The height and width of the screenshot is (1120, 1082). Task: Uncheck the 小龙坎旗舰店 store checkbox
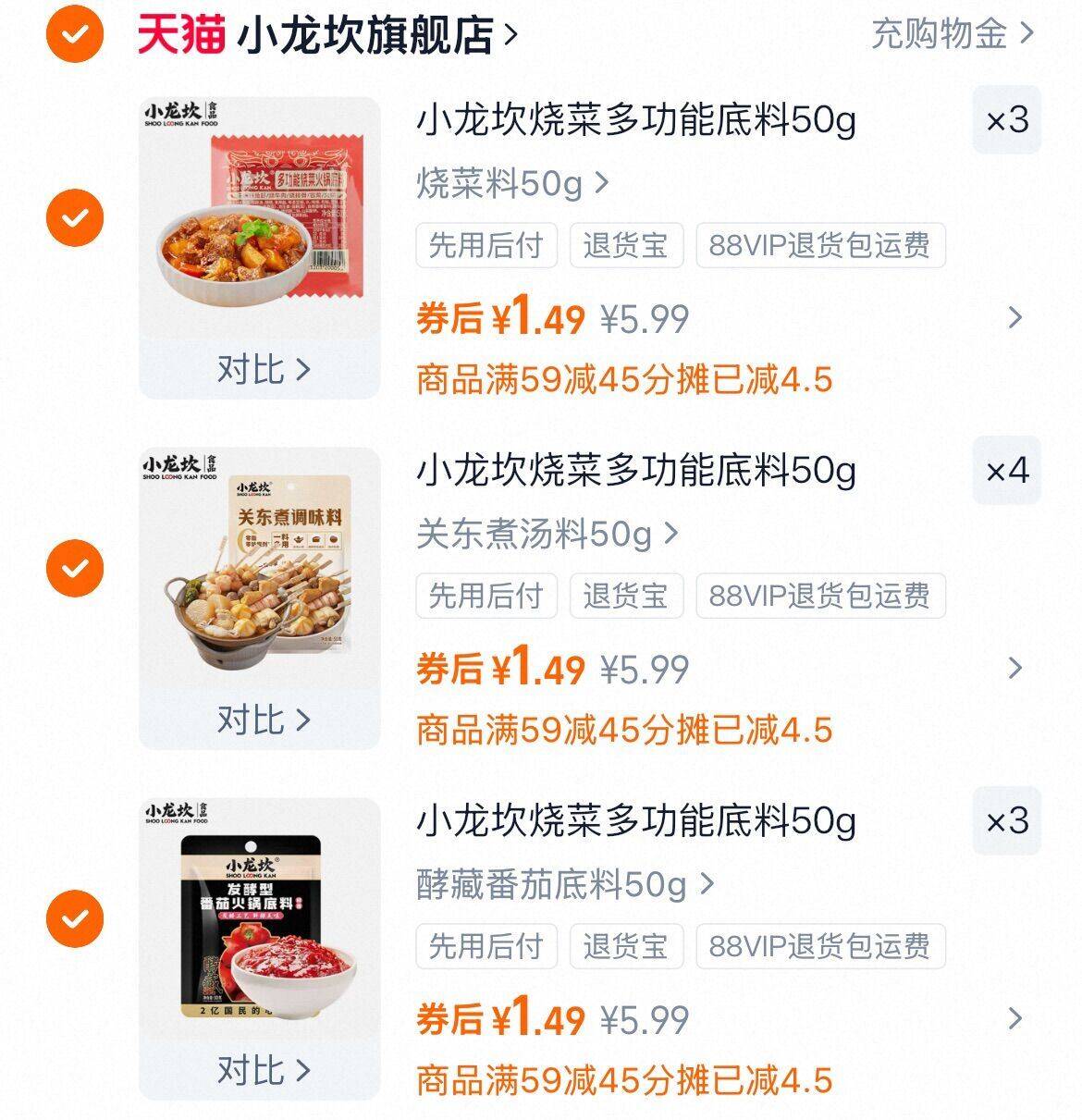pyautogui.click(x=75, y=34)
